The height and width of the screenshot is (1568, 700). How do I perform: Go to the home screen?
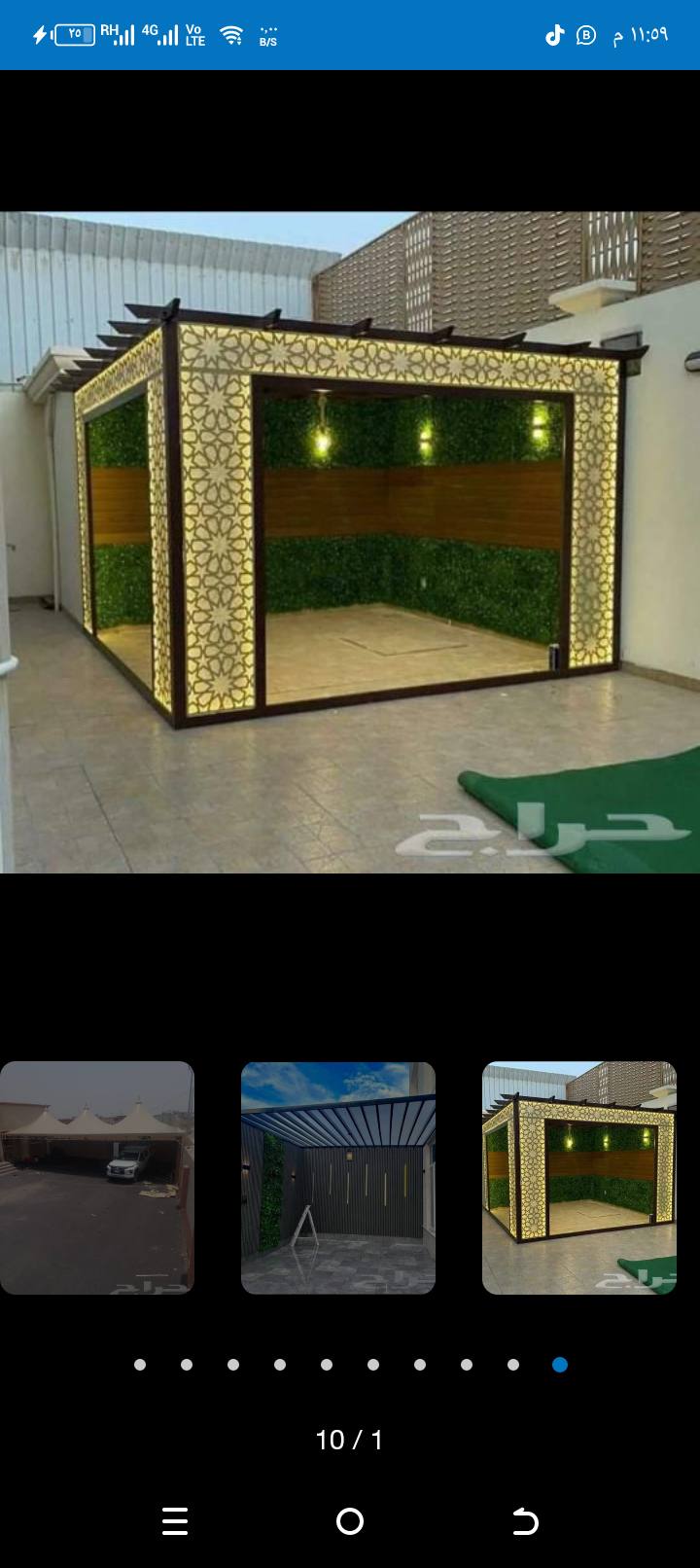(350, 1520)
